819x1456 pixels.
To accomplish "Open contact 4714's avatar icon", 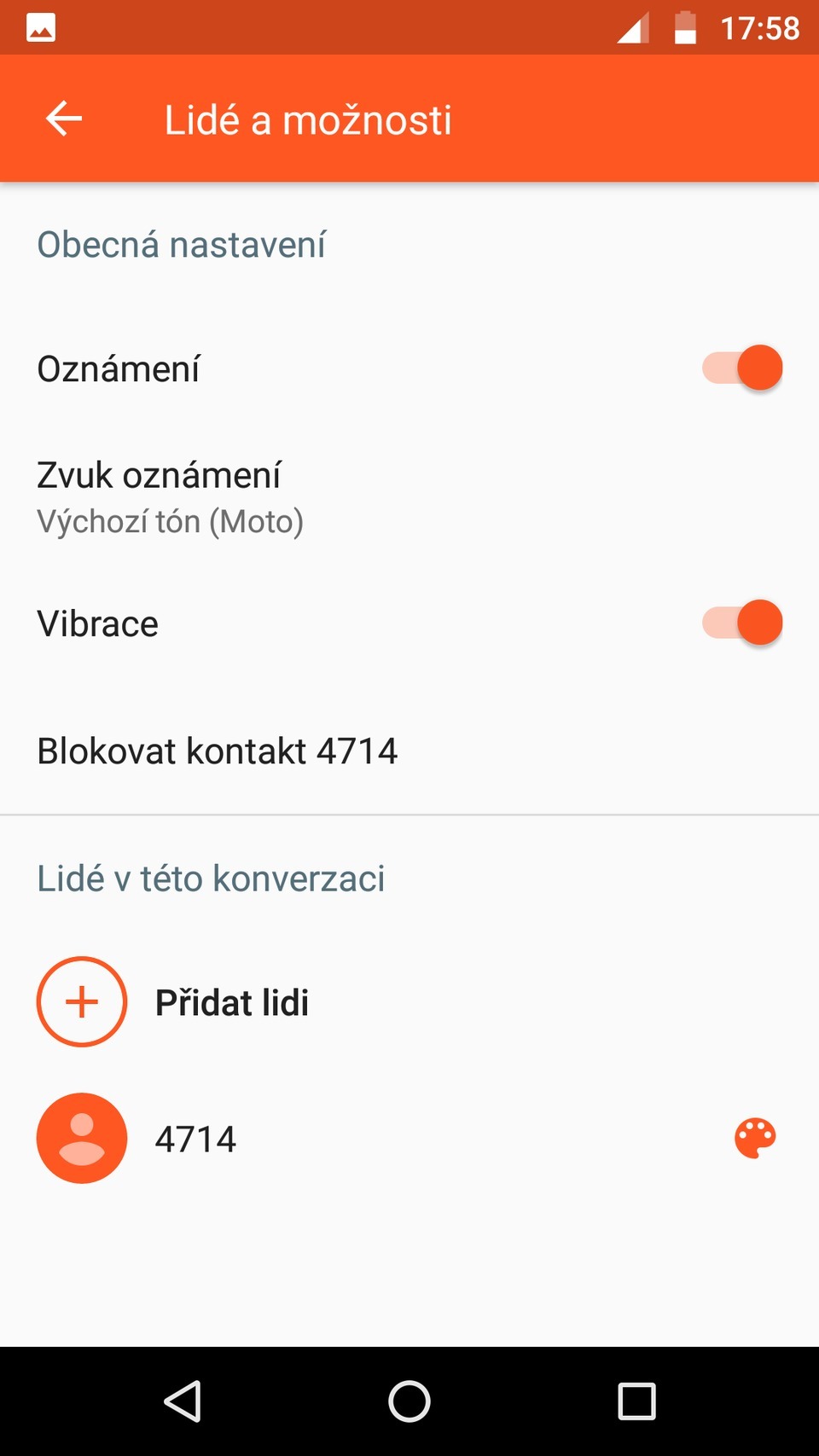I will (81, 1138).
